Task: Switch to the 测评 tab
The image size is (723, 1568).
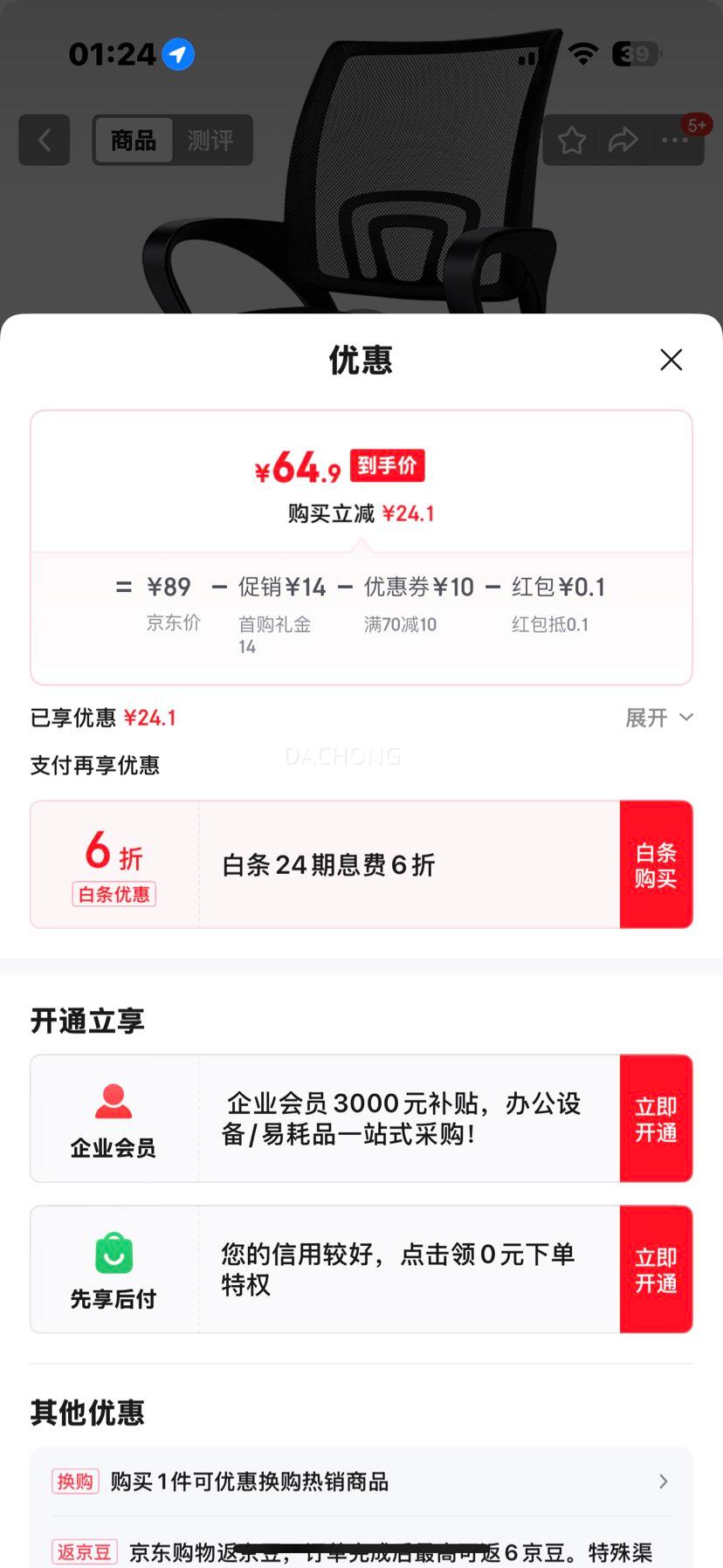Action: coord(210,140)
